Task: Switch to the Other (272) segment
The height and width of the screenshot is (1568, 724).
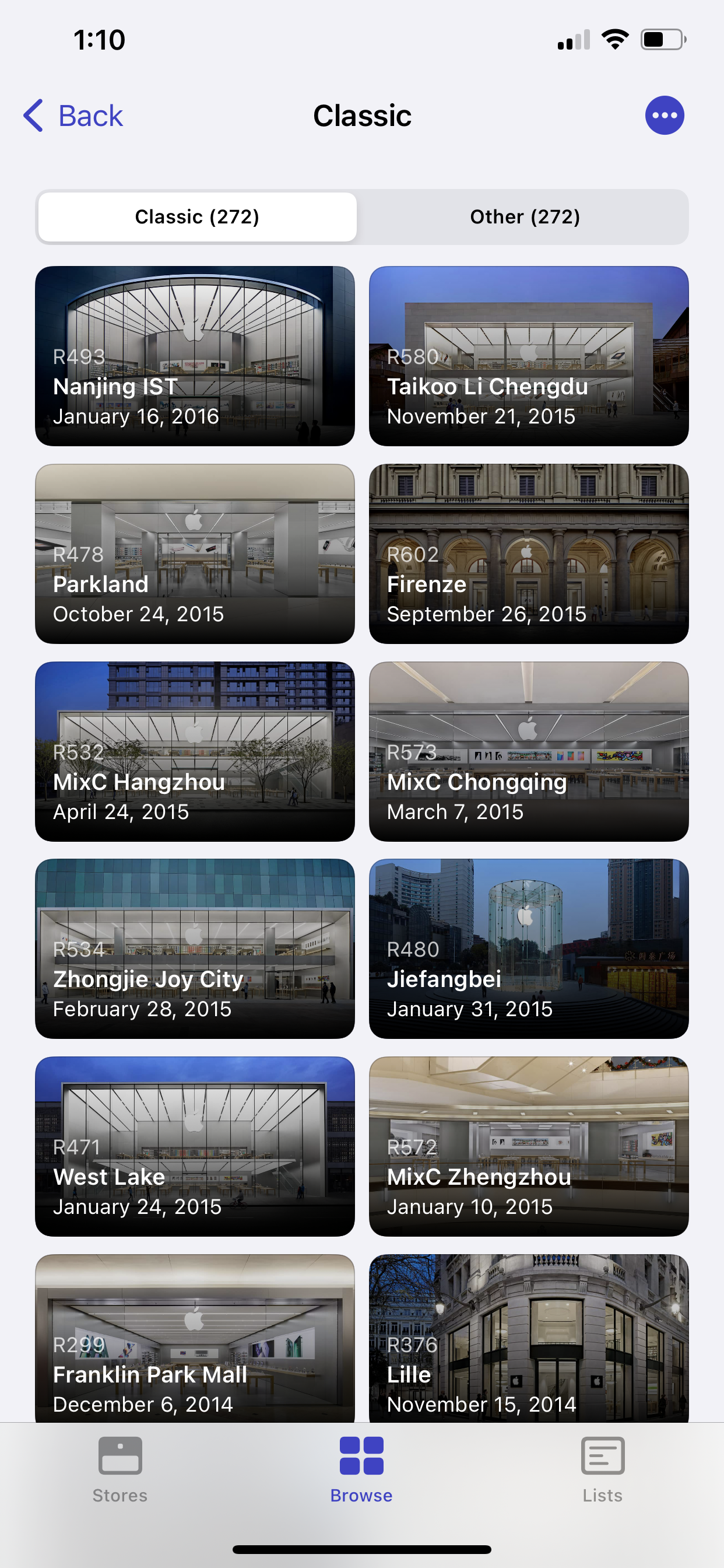Action: 525,218
